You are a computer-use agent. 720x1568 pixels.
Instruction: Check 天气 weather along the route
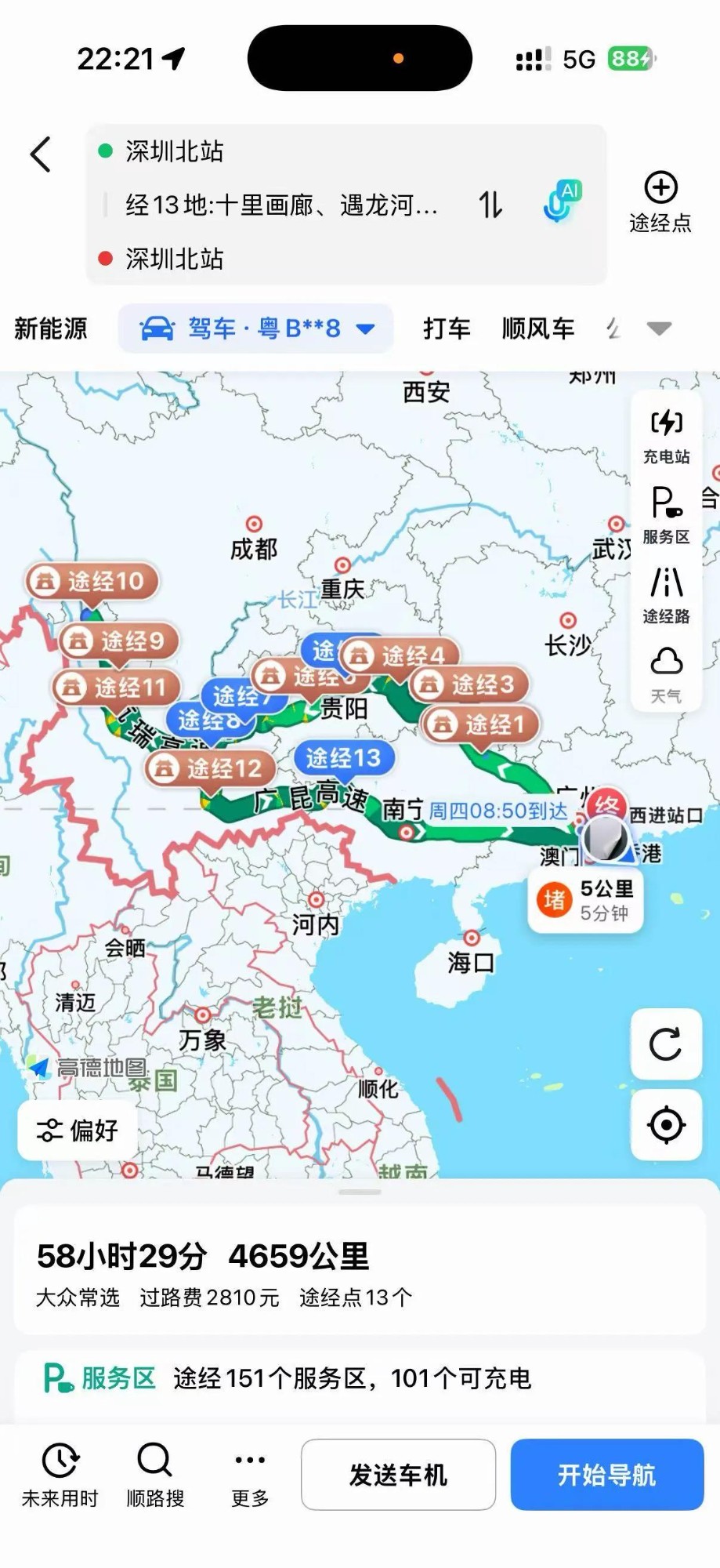(666, 675)
